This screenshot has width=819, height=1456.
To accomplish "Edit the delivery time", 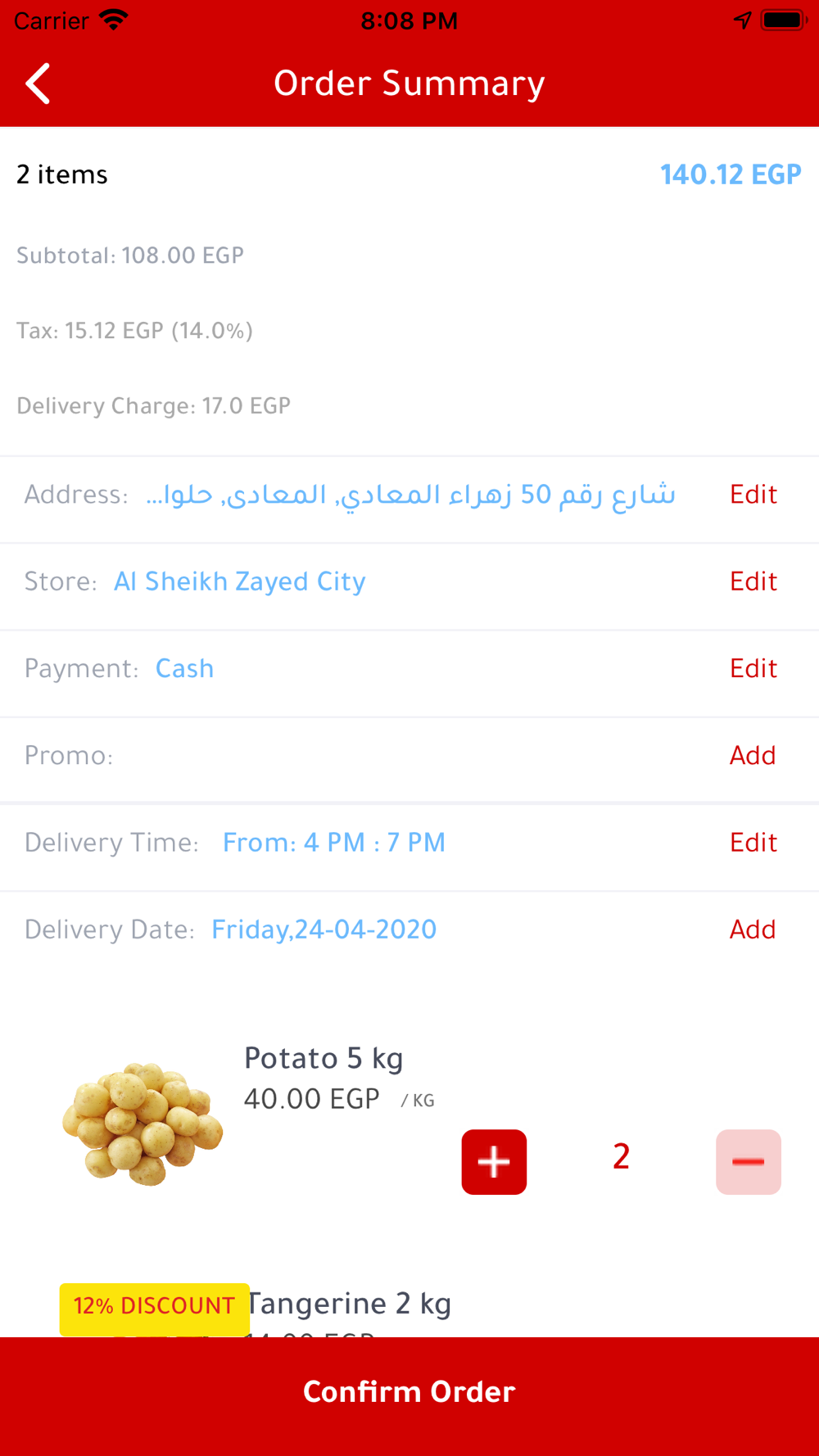I will (x=753, y=843).
